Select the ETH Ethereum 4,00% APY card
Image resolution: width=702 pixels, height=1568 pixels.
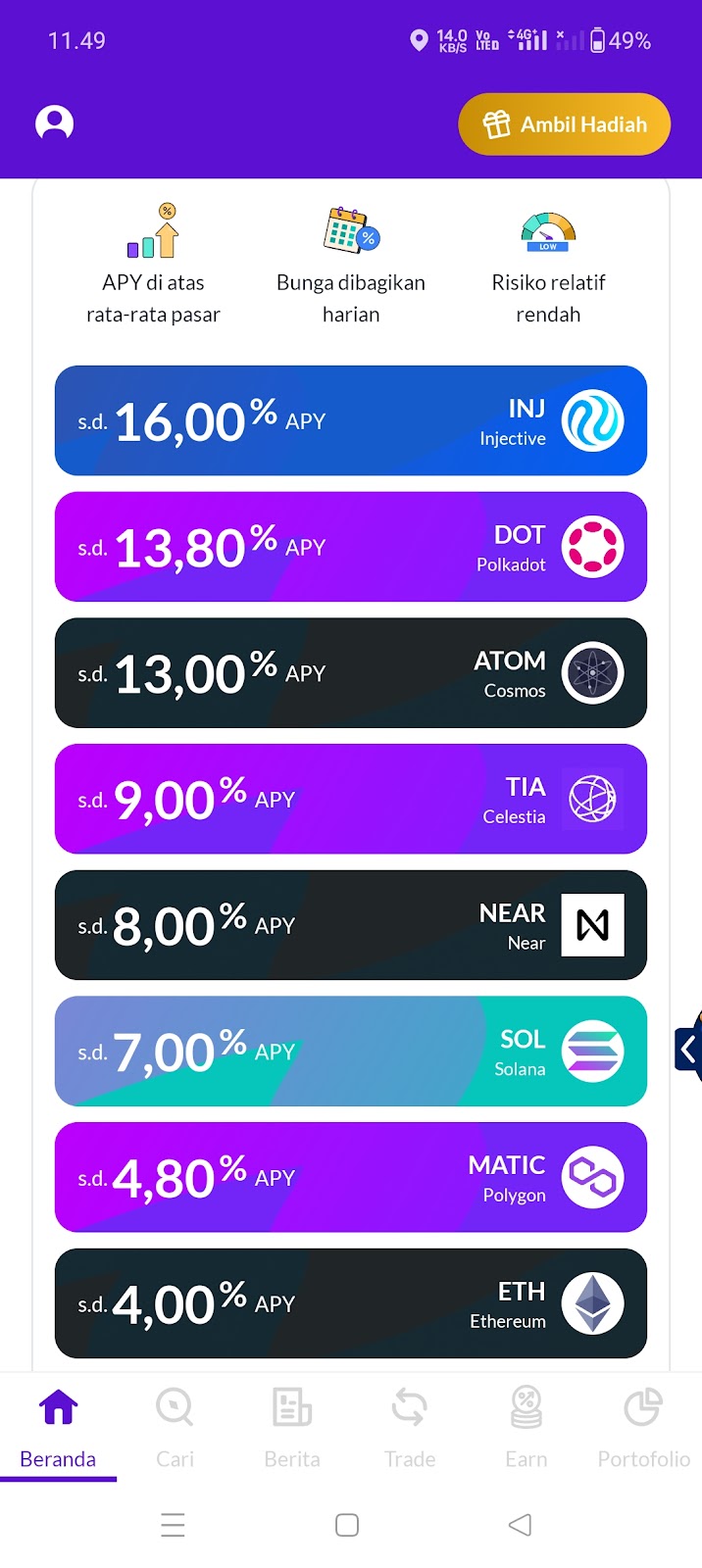coord(351,1303)
